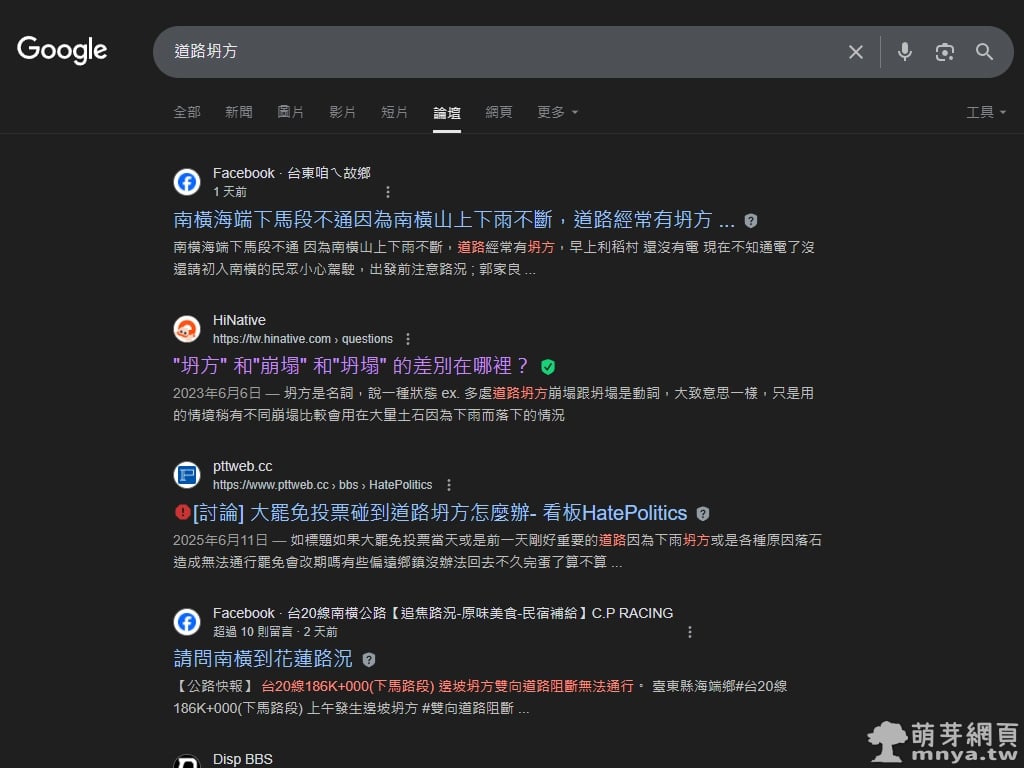Open the 工具 search tools menu
Viewport: 1024px width, 768px height.
coord(985,112)
